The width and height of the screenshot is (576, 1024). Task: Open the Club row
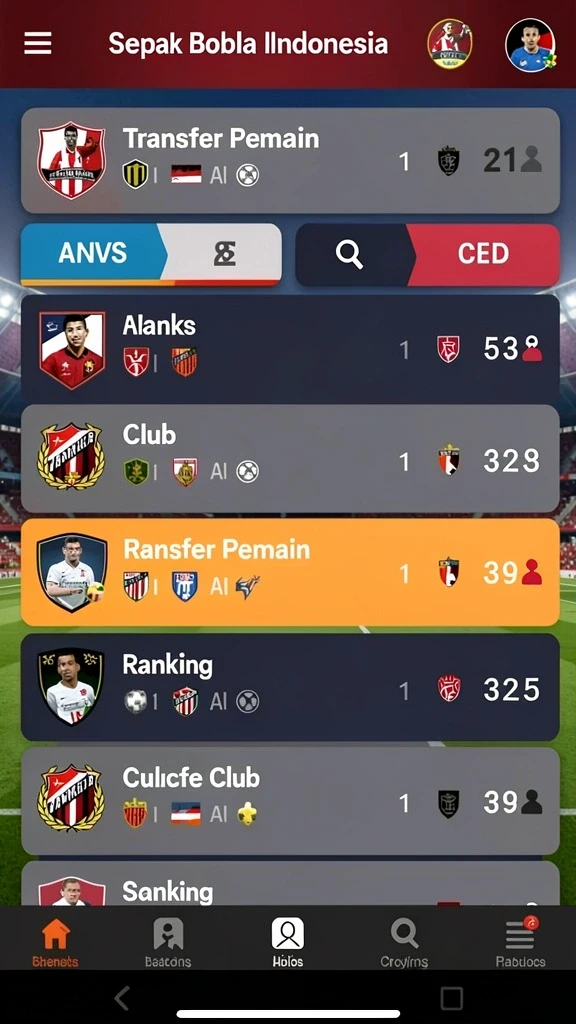[290, 459]
